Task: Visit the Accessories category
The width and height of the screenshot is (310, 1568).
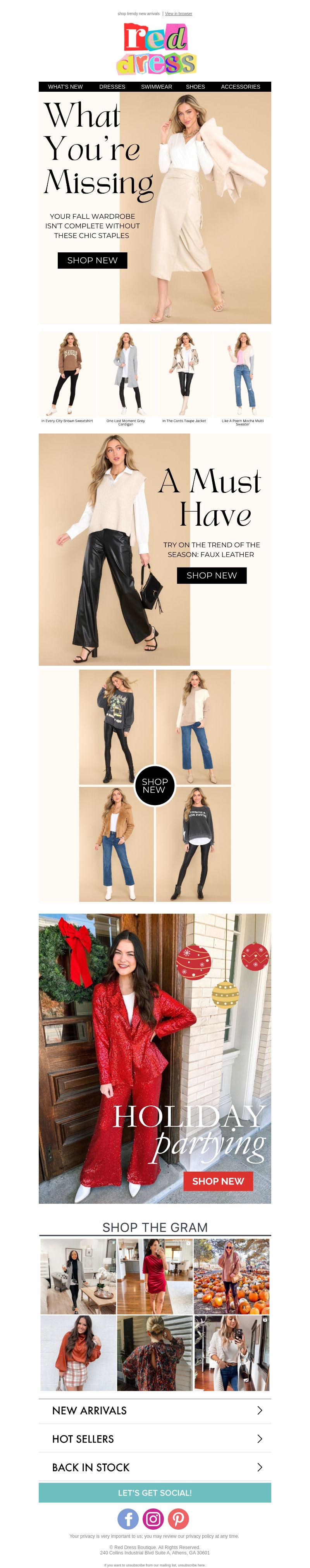Action: coord(240,87)
